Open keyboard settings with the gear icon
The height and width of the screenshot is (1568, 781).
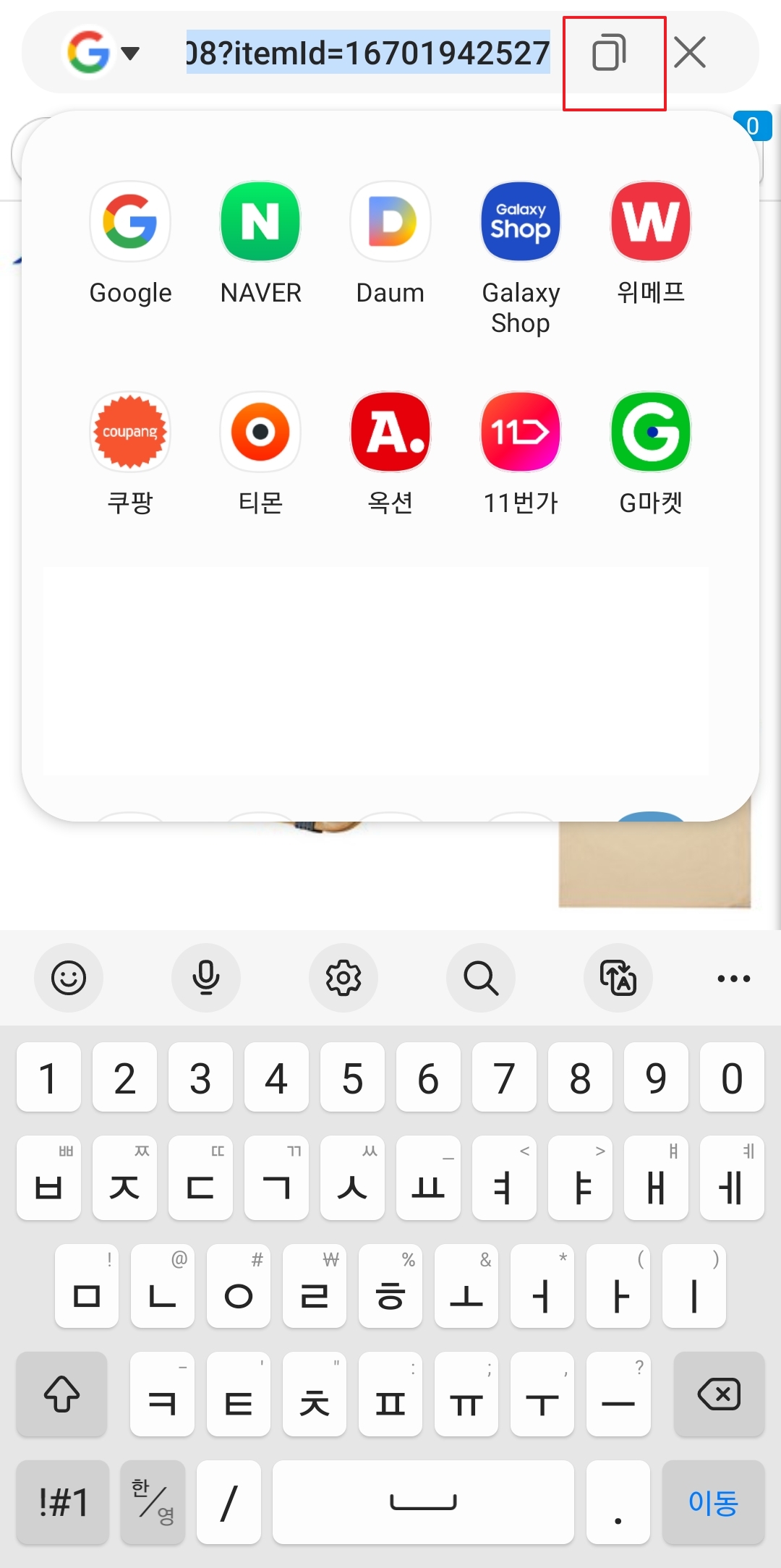343,978
